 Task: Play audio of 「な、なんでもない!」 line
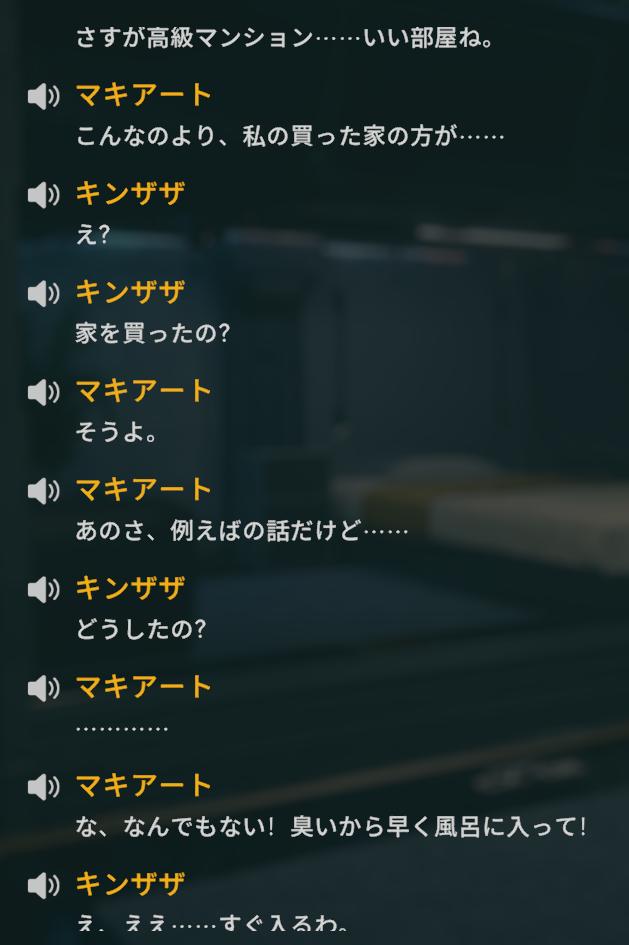pos(43,787)
